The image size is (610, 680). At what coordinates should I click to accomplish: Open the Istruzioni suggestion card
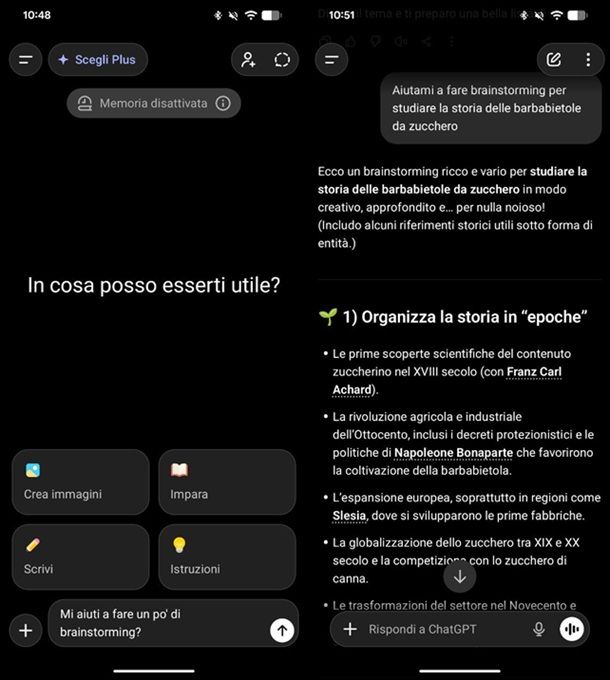click(227, 557)
